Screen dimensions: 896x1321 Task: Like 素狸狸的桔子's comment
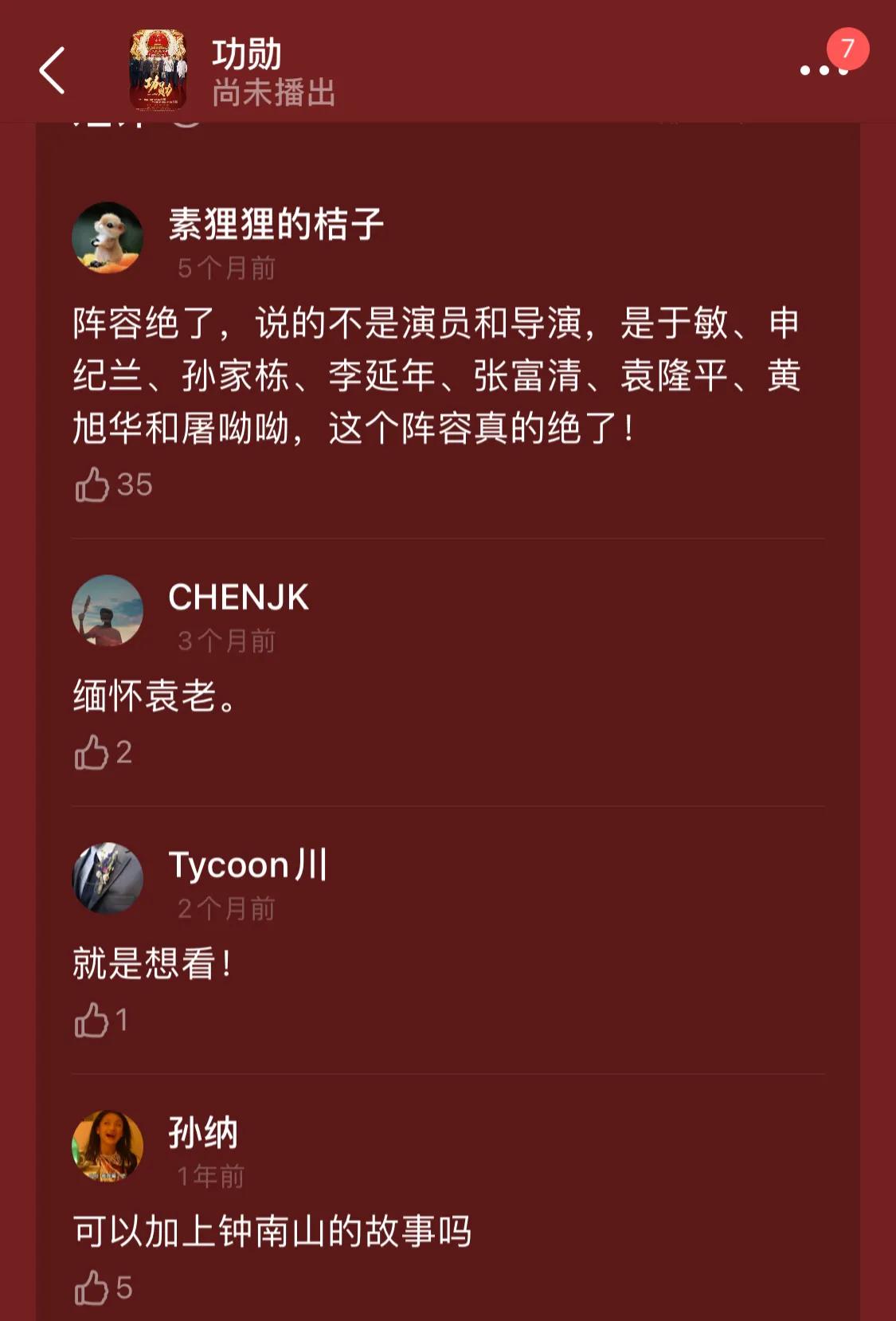pos(92,484)
